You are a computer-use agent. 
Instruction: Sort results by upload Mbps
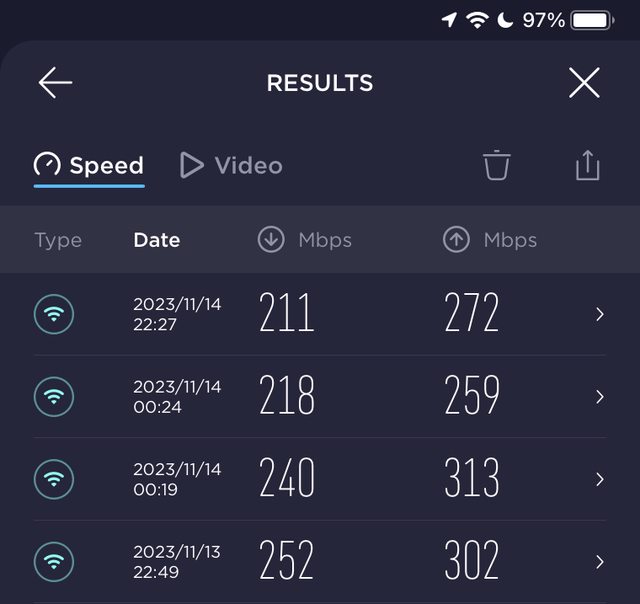490,240
